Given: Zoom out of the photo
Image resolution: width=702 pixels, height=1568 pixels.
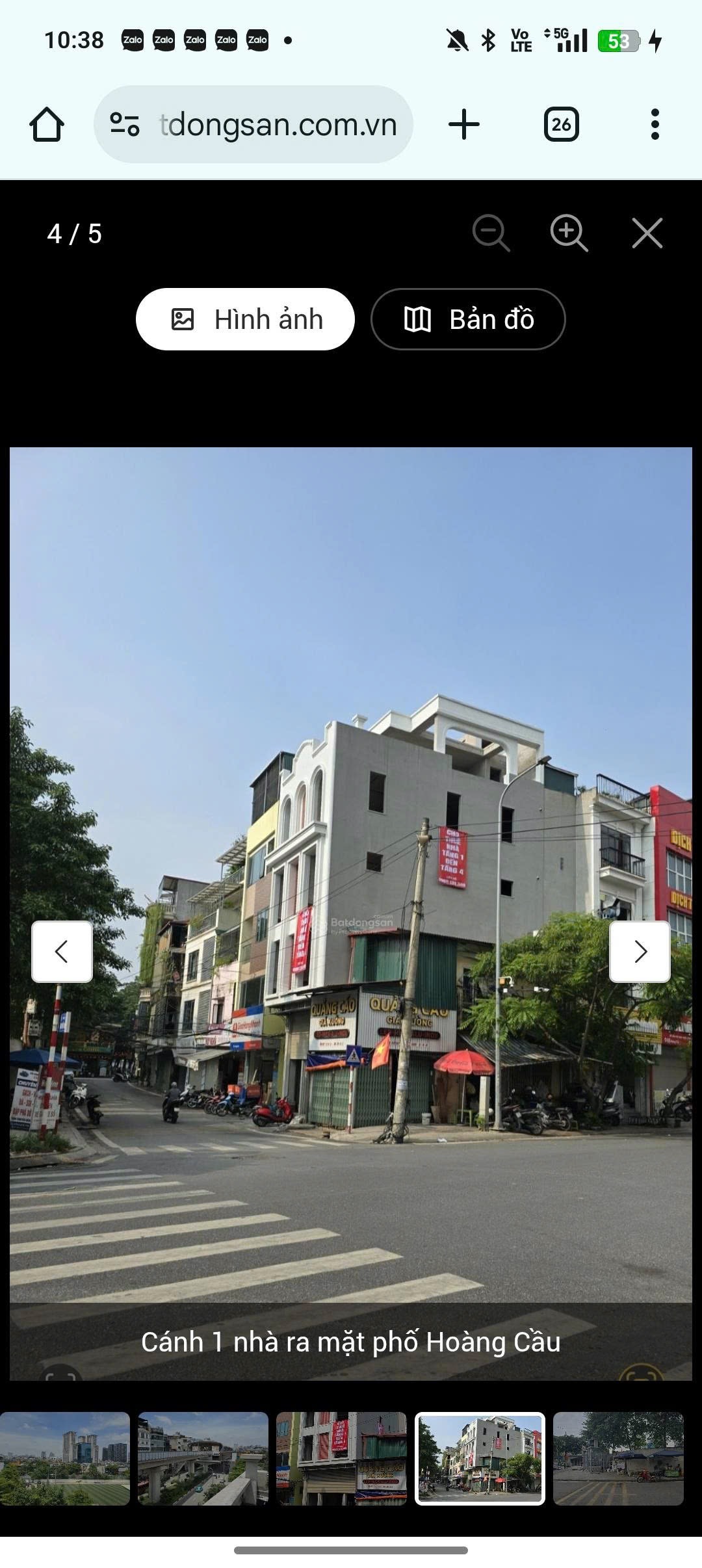Looking at the screenshot, I should click(x=491, y=233).
